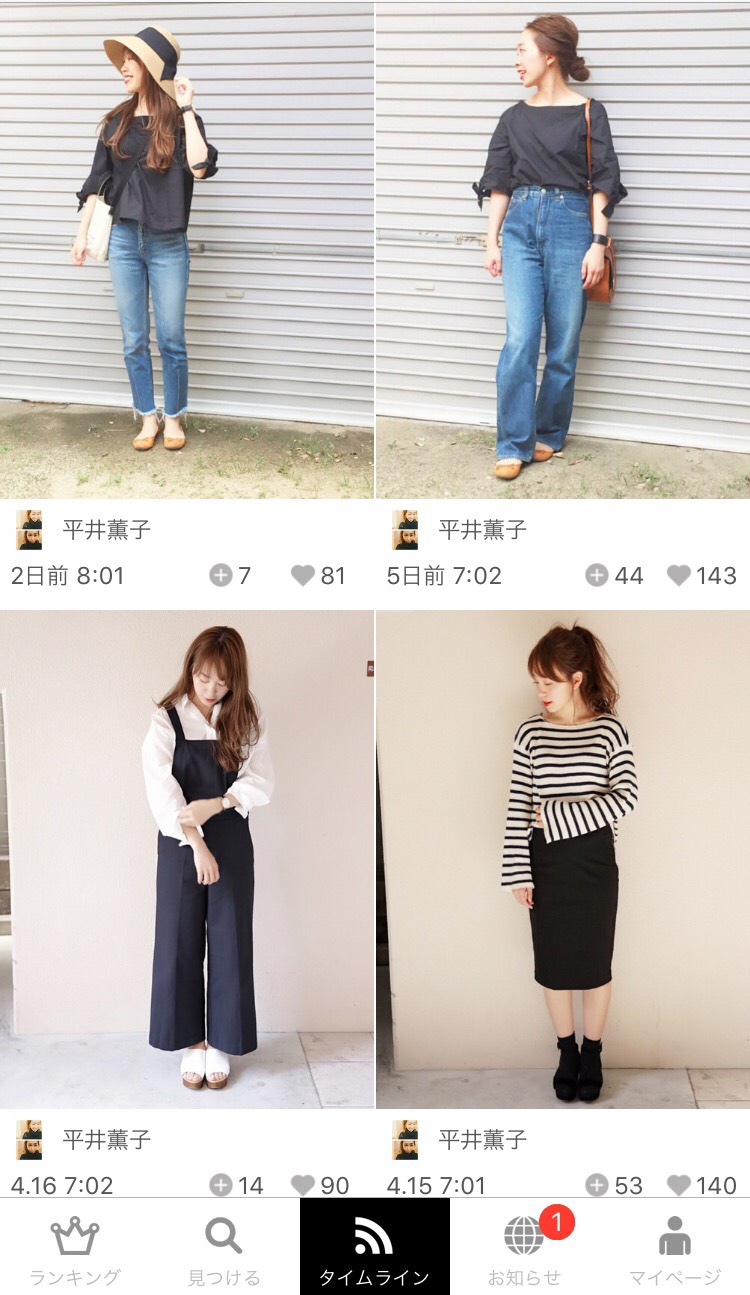Like the post dated 4.16 7:02
This screenshot has width=750, height=1295.
pos(303,1185)
